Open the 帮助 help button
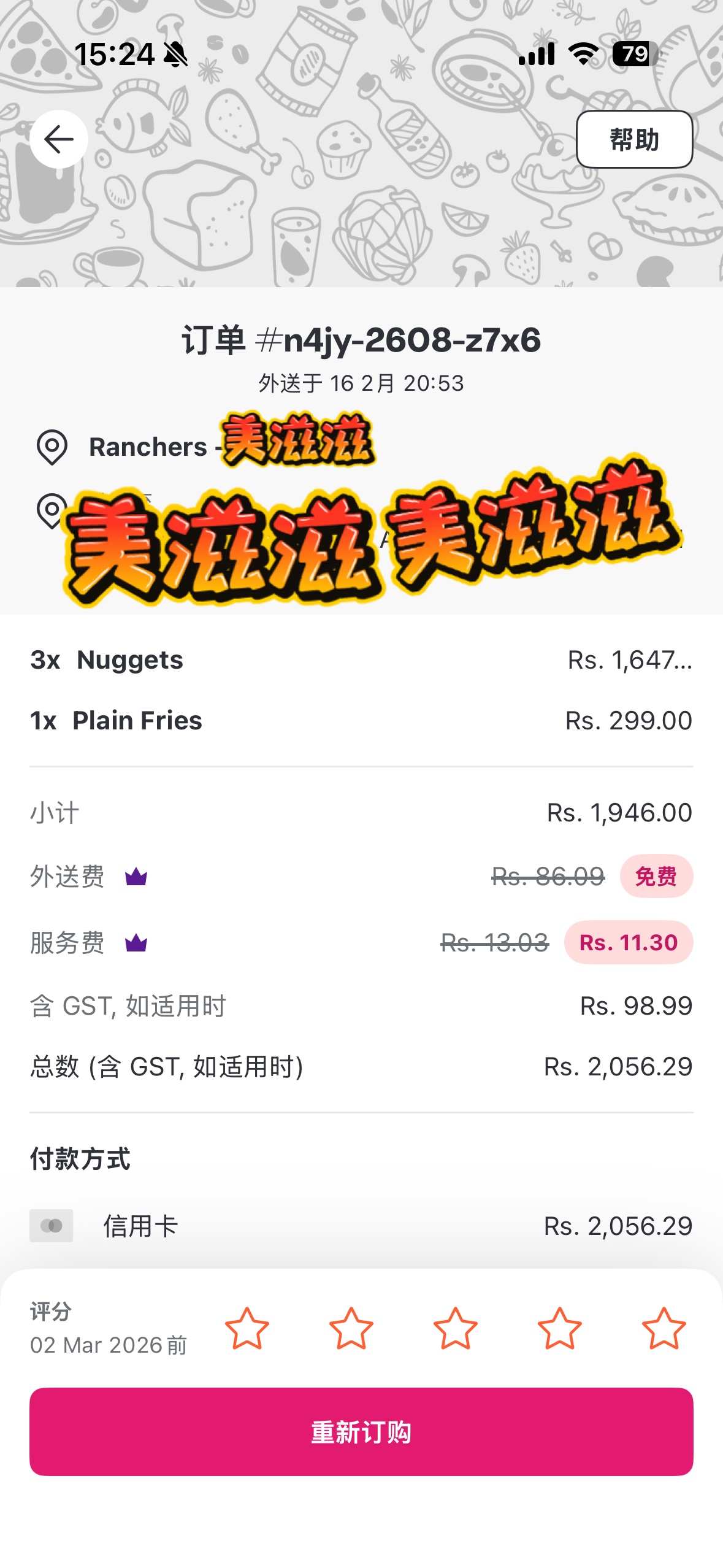The height and width of the screenshot is (1568, 723). (634, 139)
